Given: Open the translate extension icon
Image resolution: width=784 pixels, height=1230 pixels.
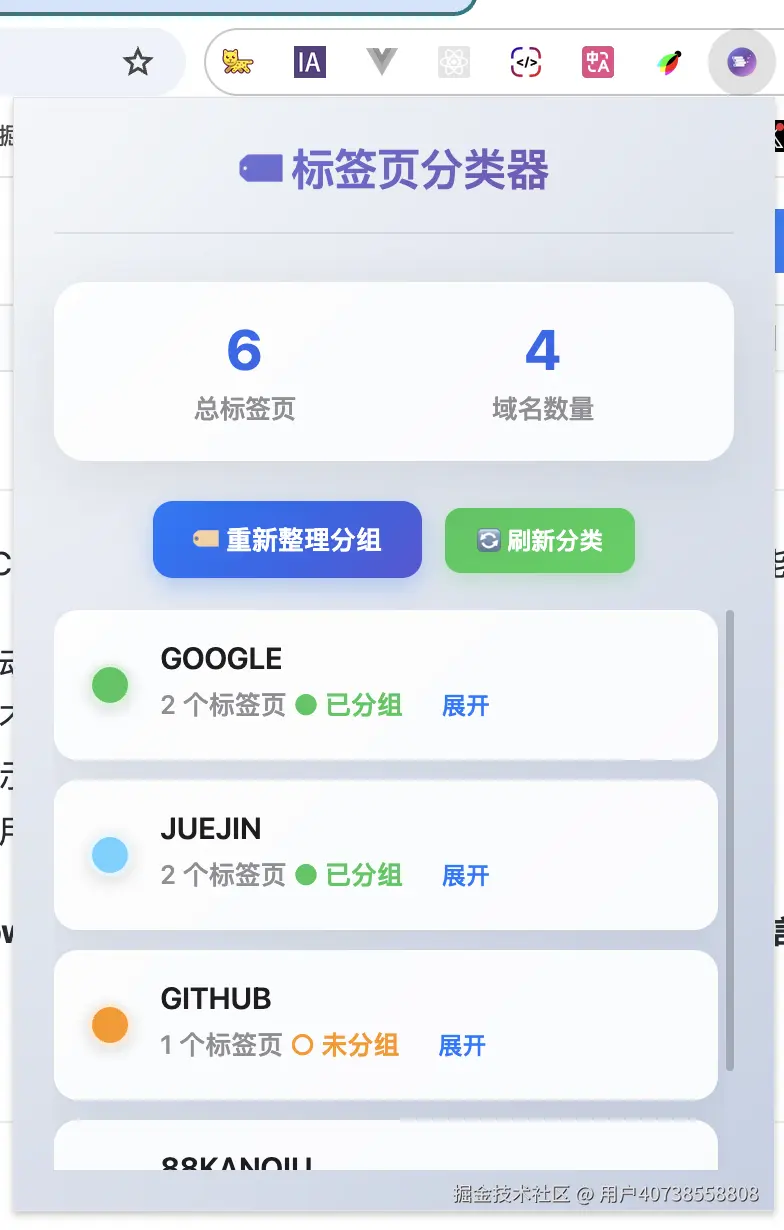Looking at the screenshot, I should click(598, 63).
